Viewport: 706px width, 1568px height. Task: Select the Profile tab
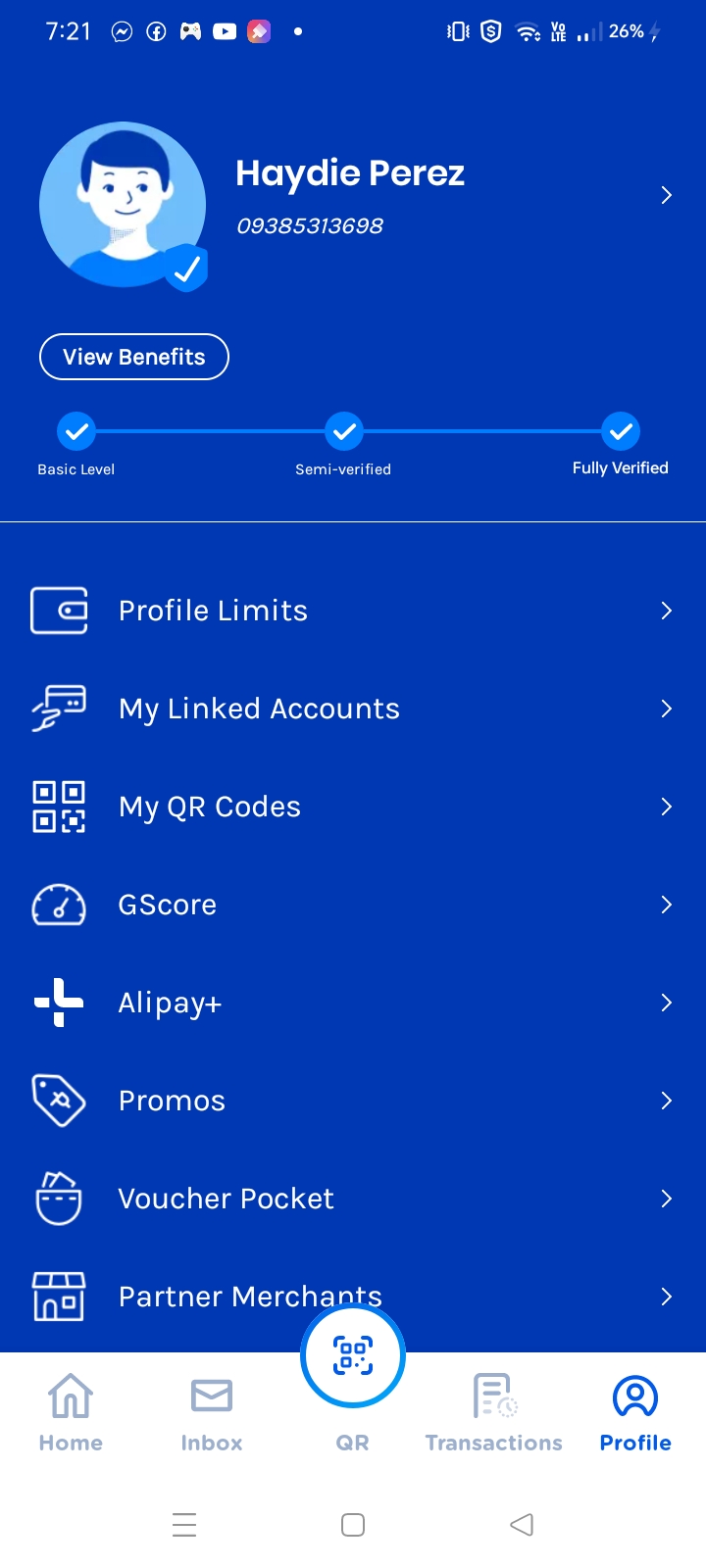tap(635, 1411)
